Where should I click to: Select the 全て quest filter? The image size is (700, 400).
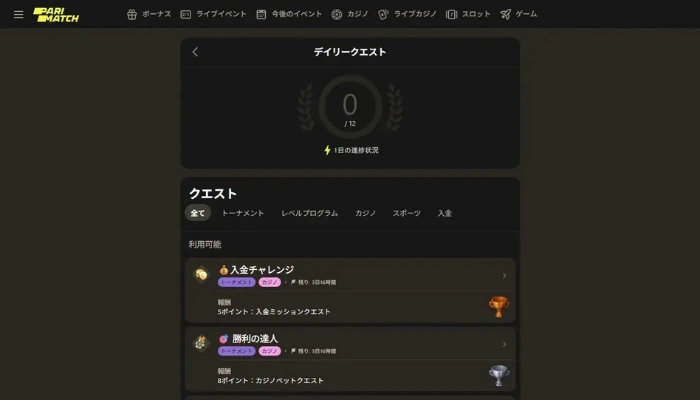198,213
